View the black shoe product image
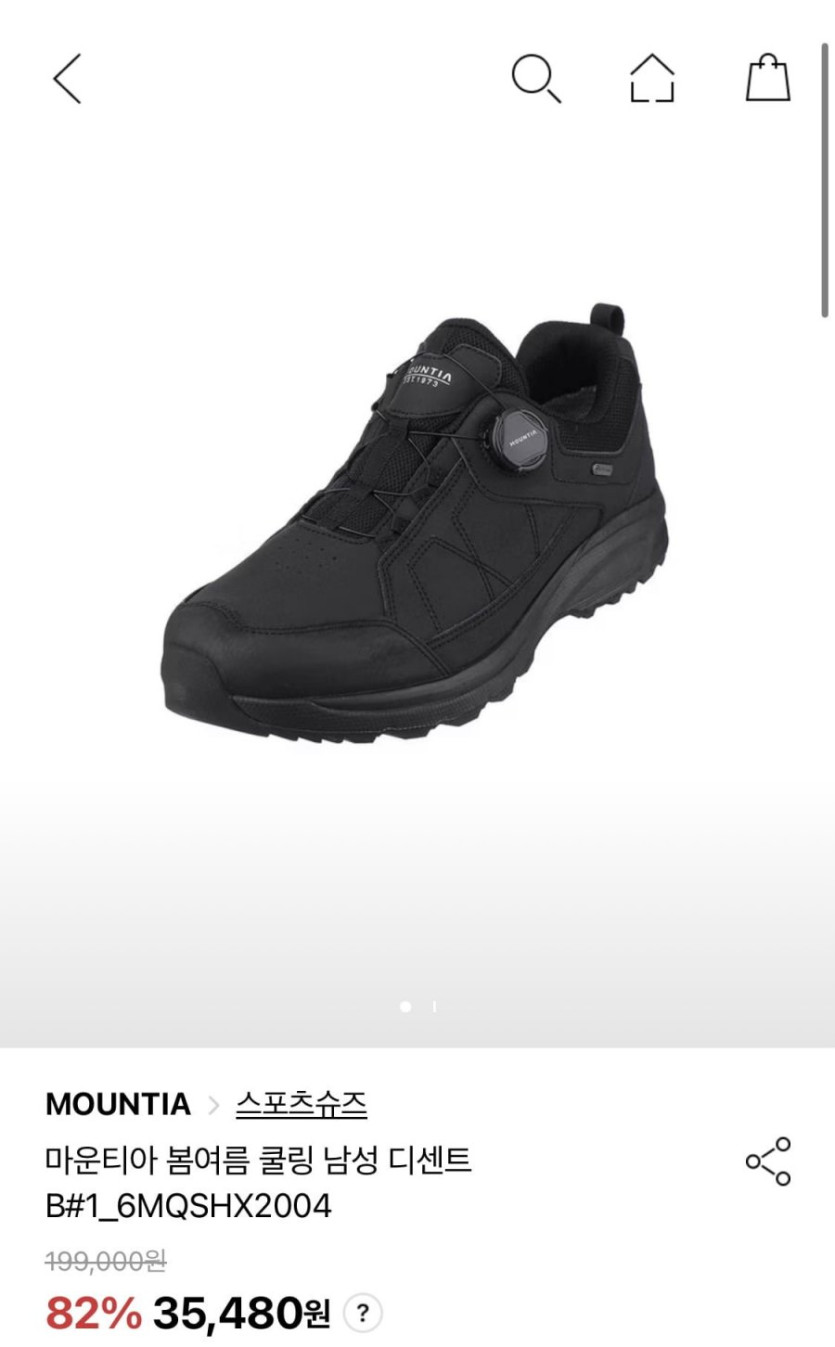 click(416, 523)
